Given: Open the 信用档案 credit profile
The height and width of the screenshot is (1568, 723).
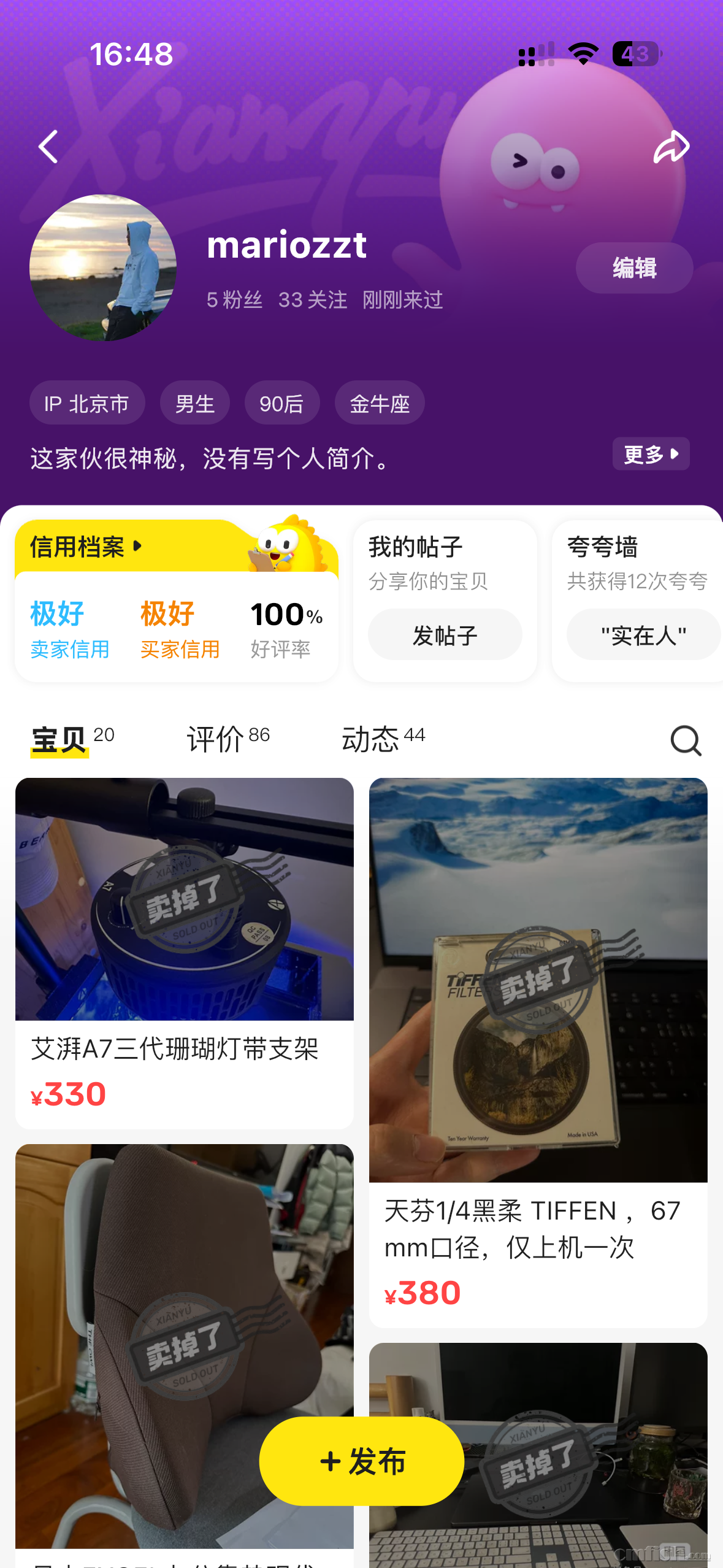Looking at the screenshot, I should 86,546.
